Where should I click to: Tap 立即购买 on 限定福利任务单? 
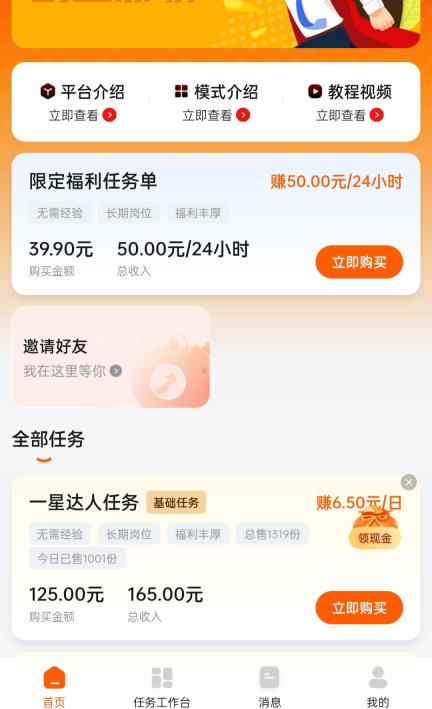click(x=359, y=262)
